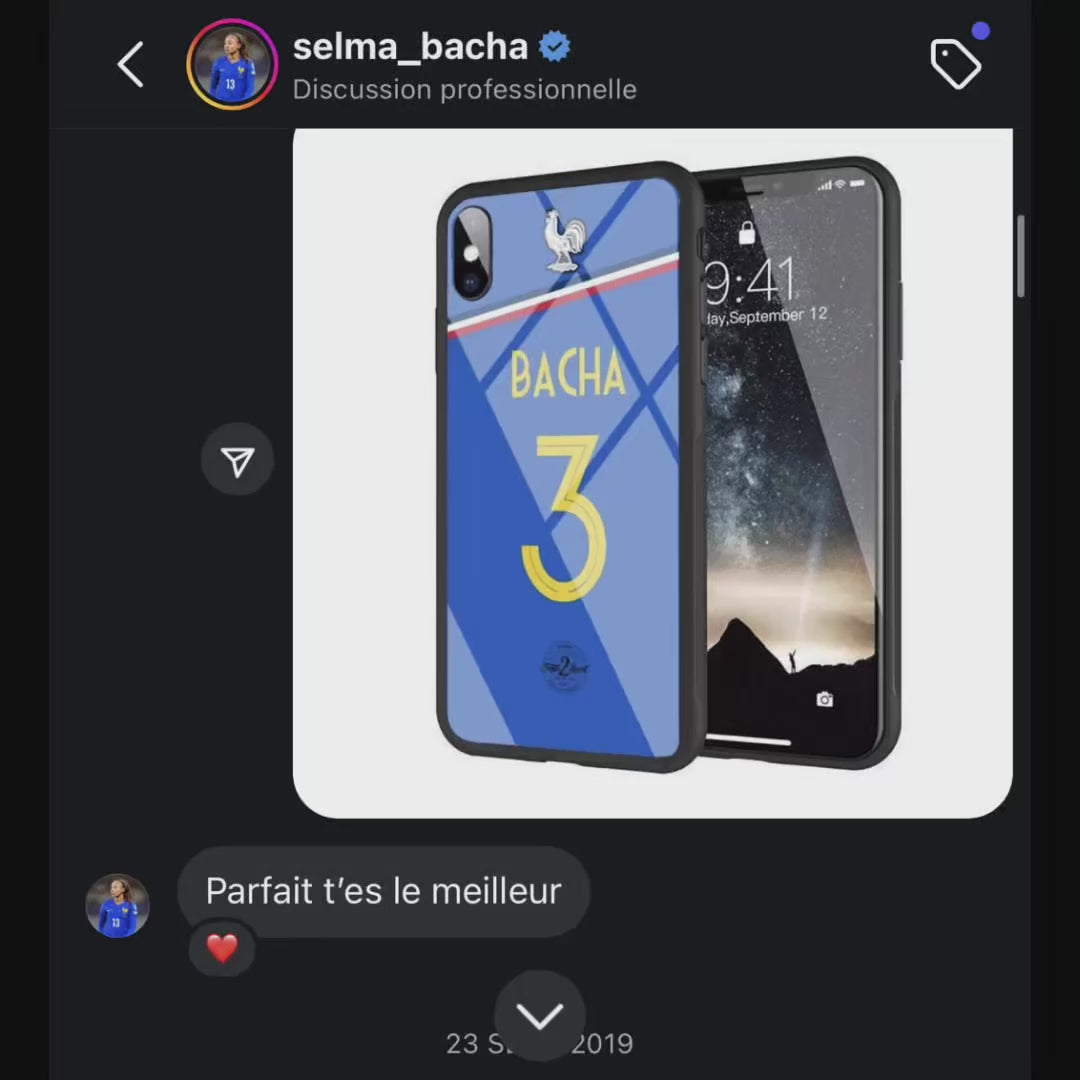Screen dimensions: 1080x1080
Task: Open the BACHA phone case image
Action: pos(652,472)
